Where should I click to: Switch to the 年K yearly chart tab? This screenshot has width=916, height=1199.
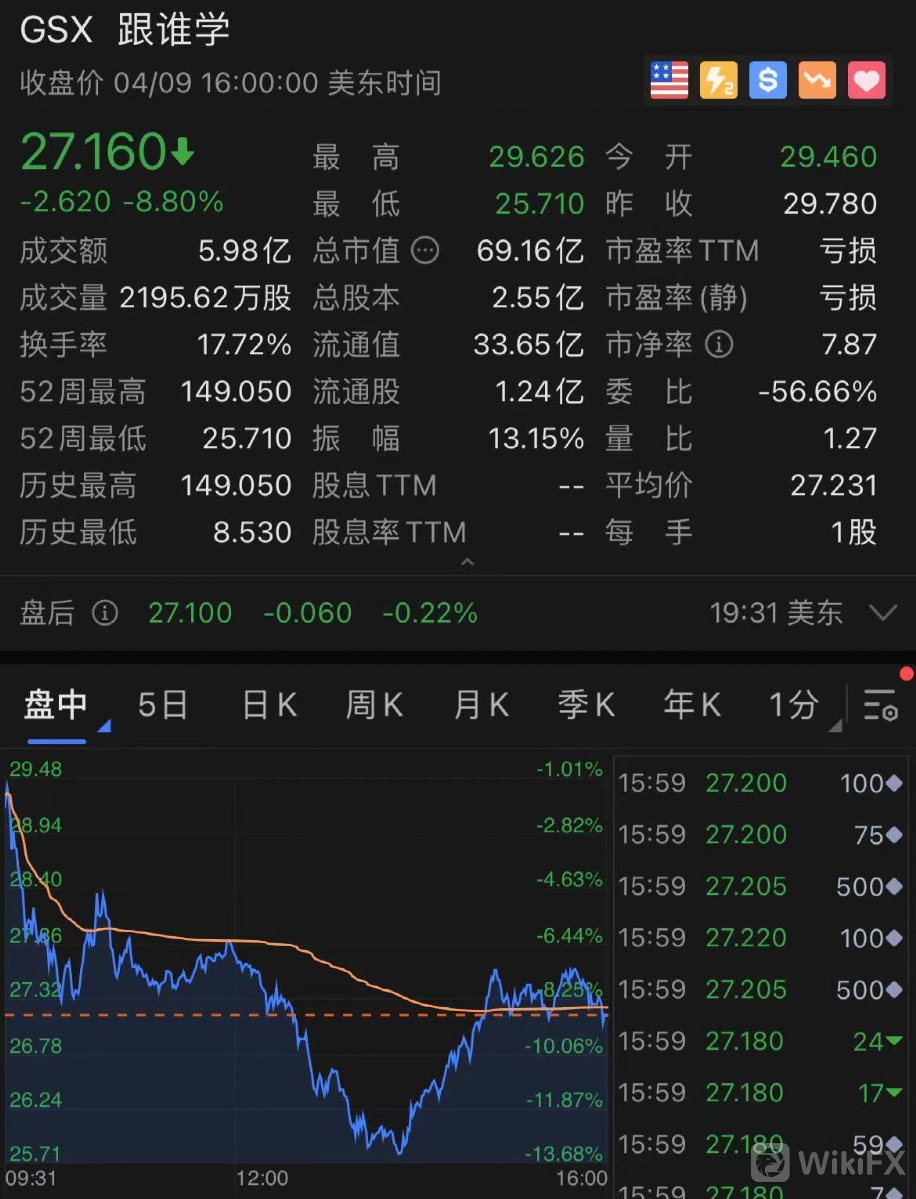coord(692,706)
